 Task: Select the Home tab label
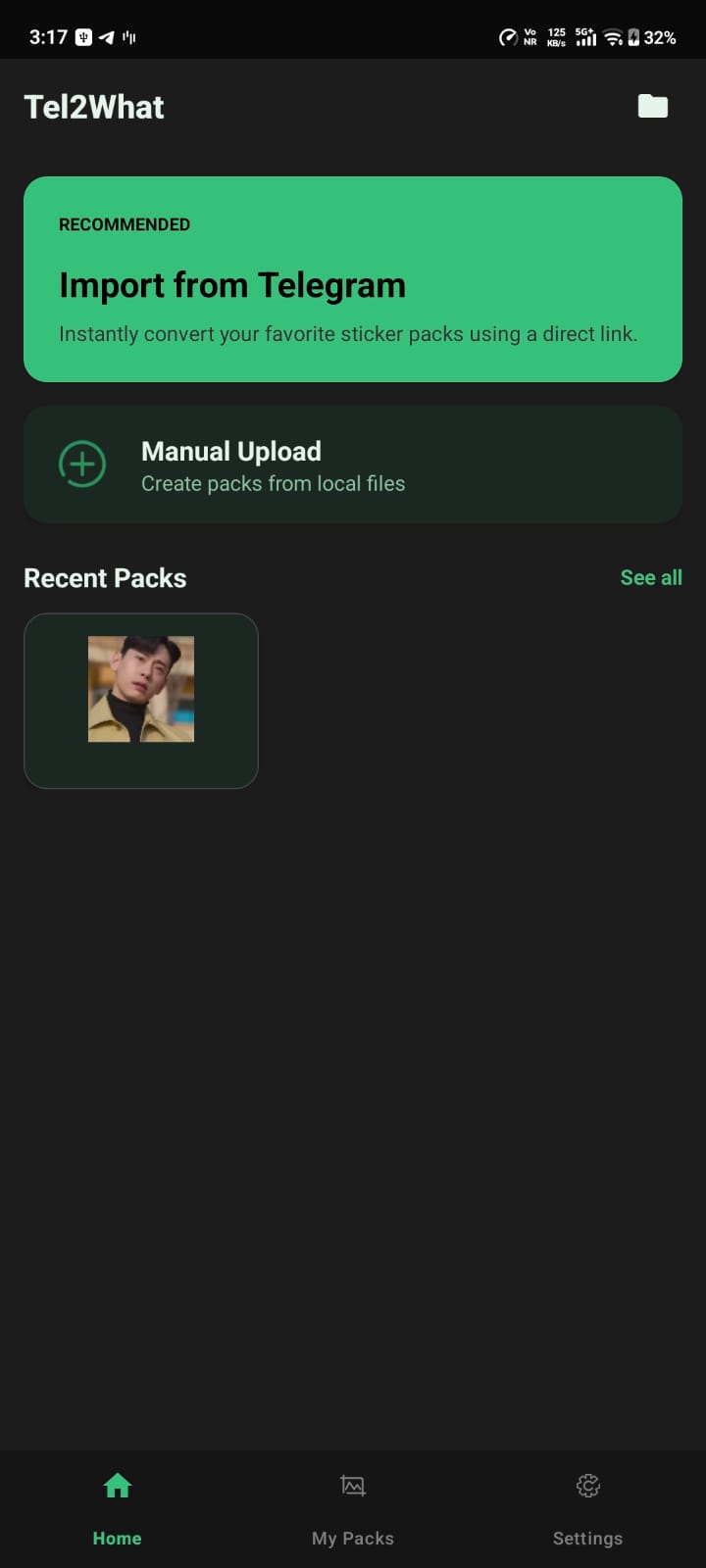(117, 1538)
